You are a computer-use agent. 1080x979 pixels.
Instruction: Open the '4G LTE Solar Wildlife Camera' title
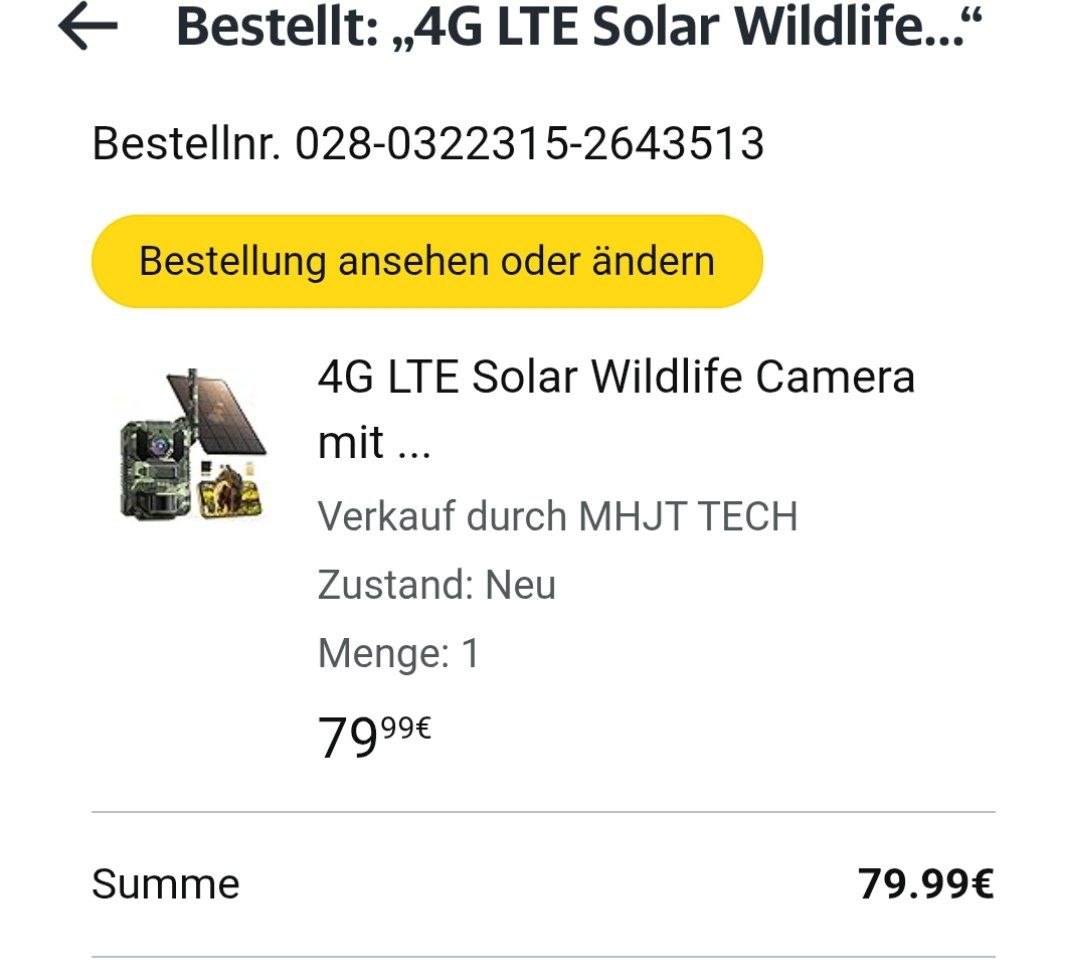pyautogui.click(x=615, y=409)
